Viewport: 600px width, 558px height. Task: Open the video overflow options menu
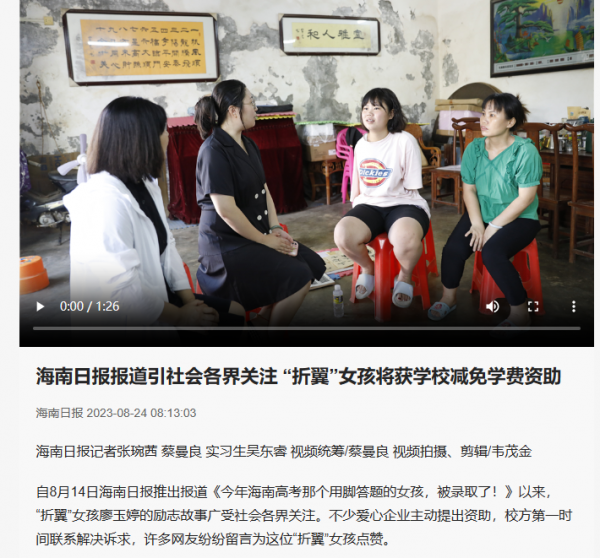click(573, 306)
